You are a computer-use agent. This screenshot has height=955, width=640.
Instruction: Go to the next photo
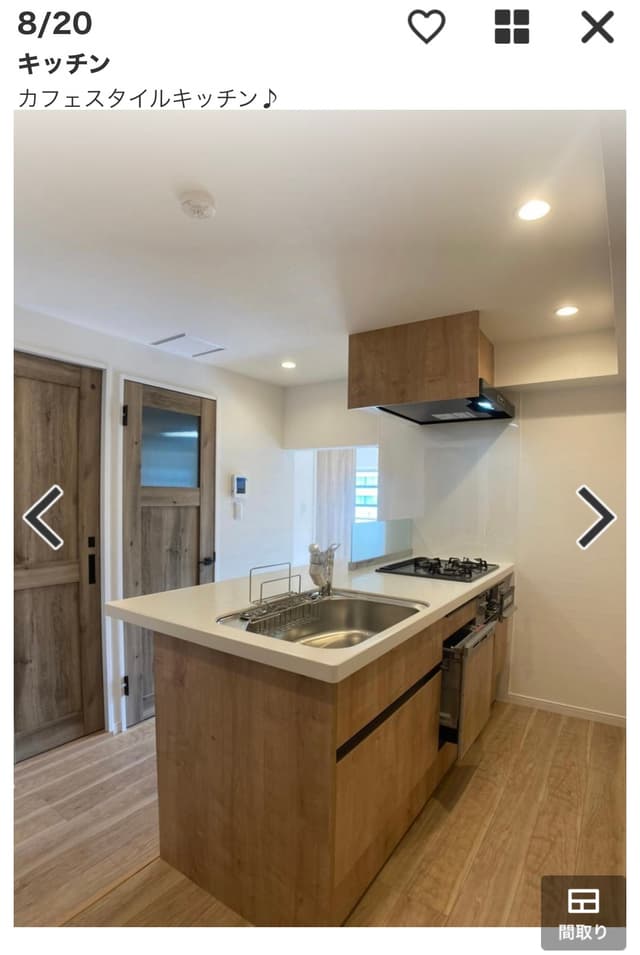[x=596, y=517]
